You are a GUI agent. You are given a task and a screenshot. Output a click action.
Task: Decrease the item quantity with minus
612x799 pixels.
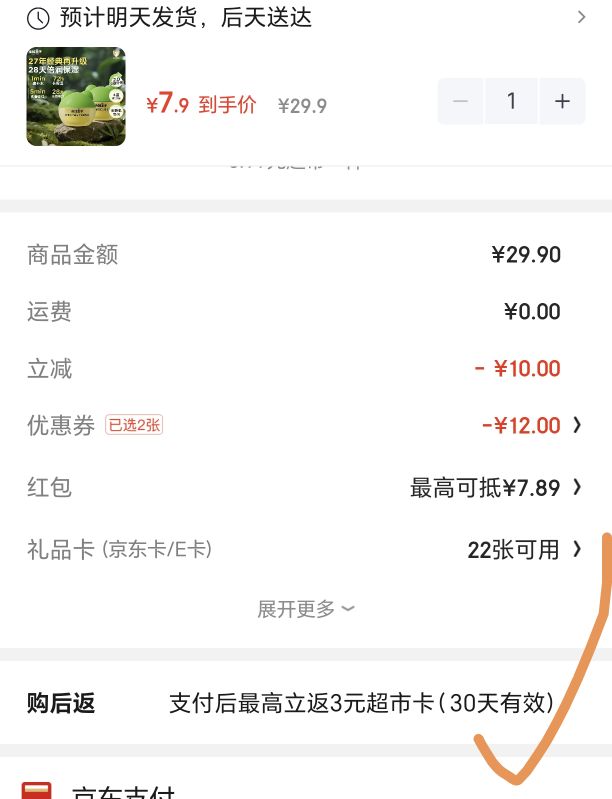460,101
